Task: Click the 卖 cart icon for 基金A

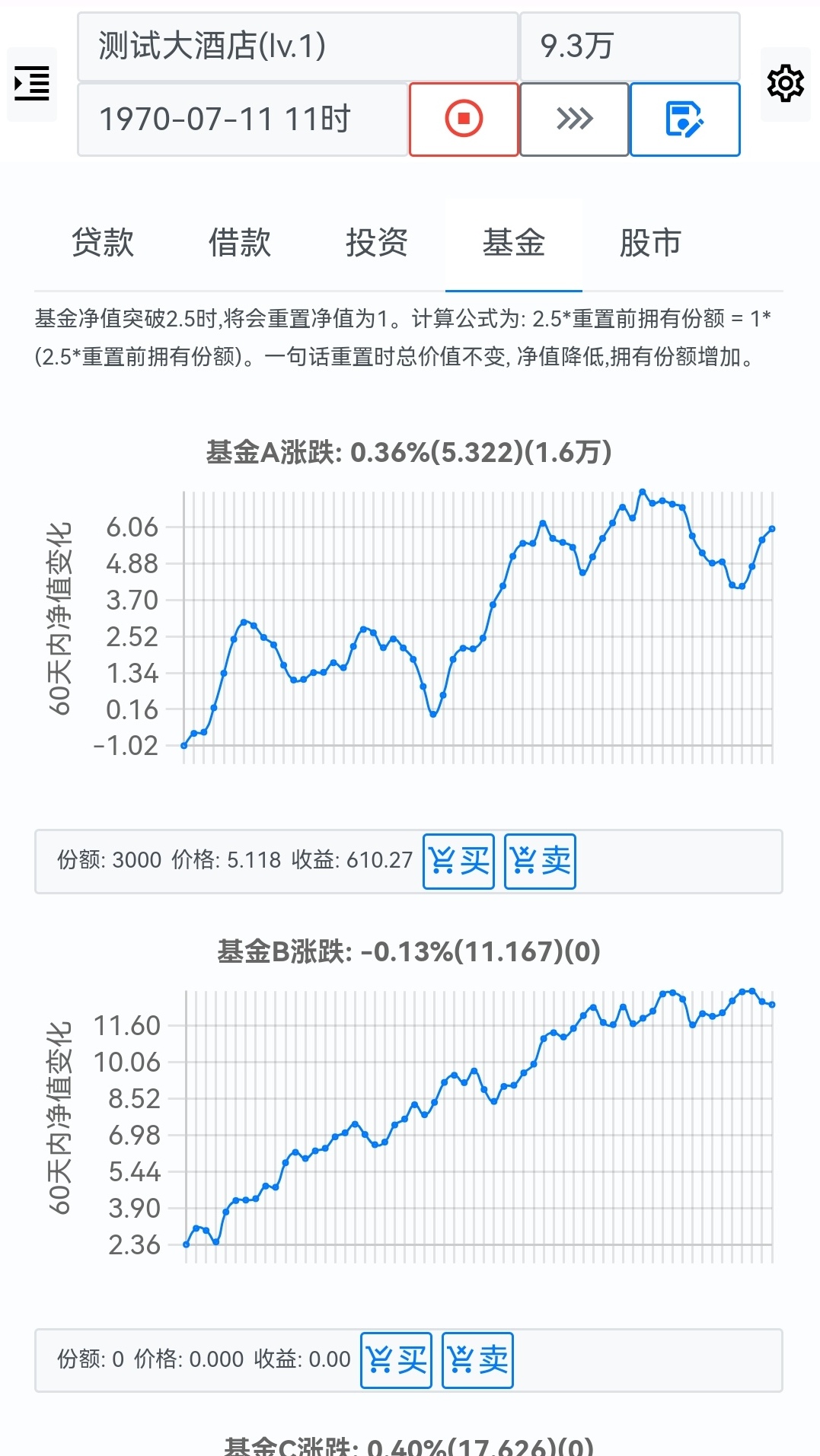Action: pyautogui.click(x=540, y=861)
